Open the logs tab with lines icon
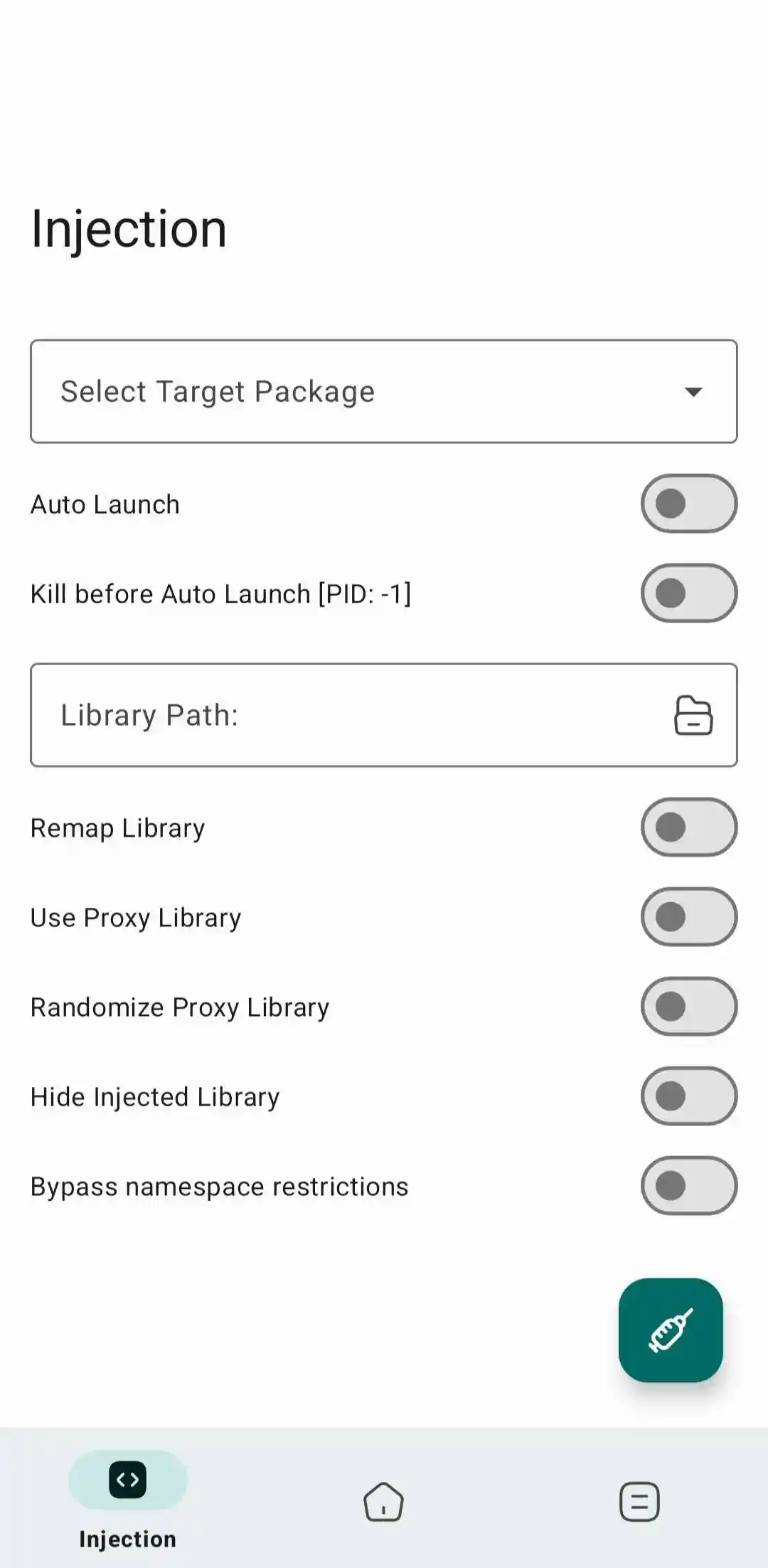 pyautogui.click(x=639, y=1501)
